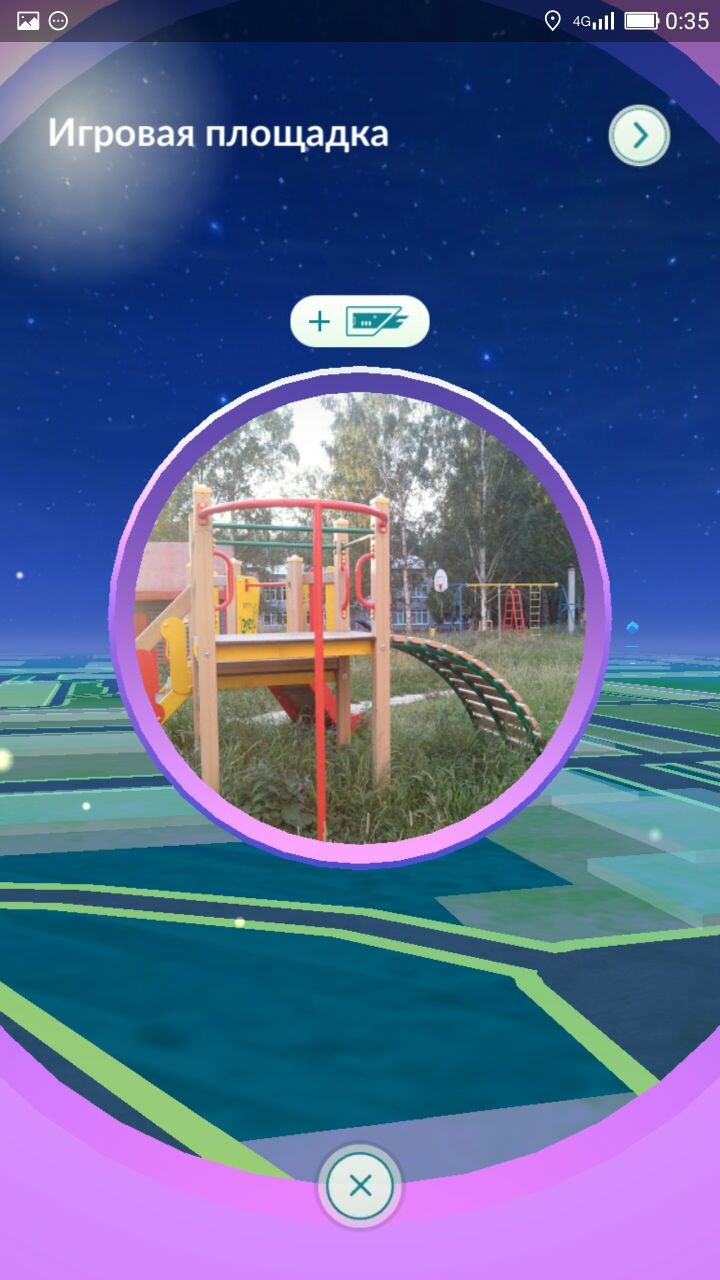
Task: Add a lure module to this PokéStop
Action: (x=360, y=321)
